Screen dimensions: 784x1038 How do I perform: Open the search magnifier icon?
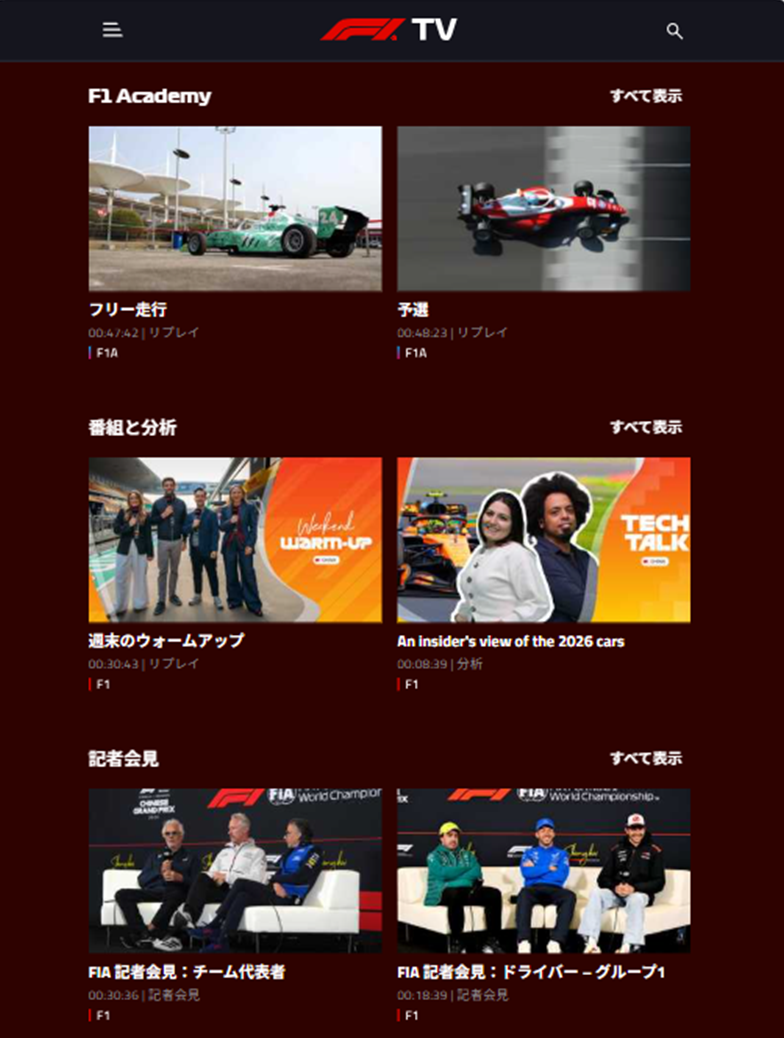tap(675, 31)
